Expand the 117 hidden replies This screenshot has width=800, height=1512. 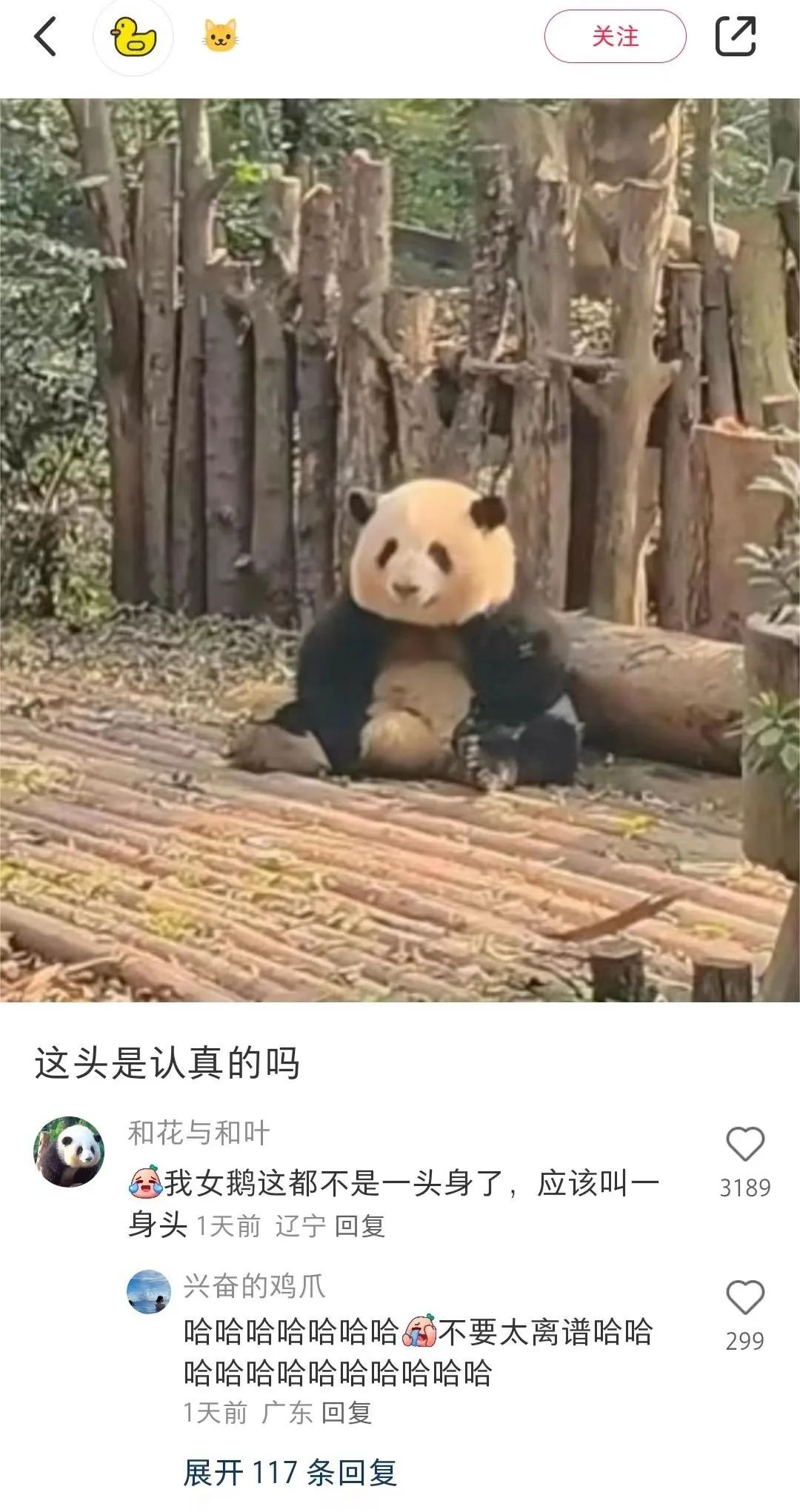[290, 1473]
